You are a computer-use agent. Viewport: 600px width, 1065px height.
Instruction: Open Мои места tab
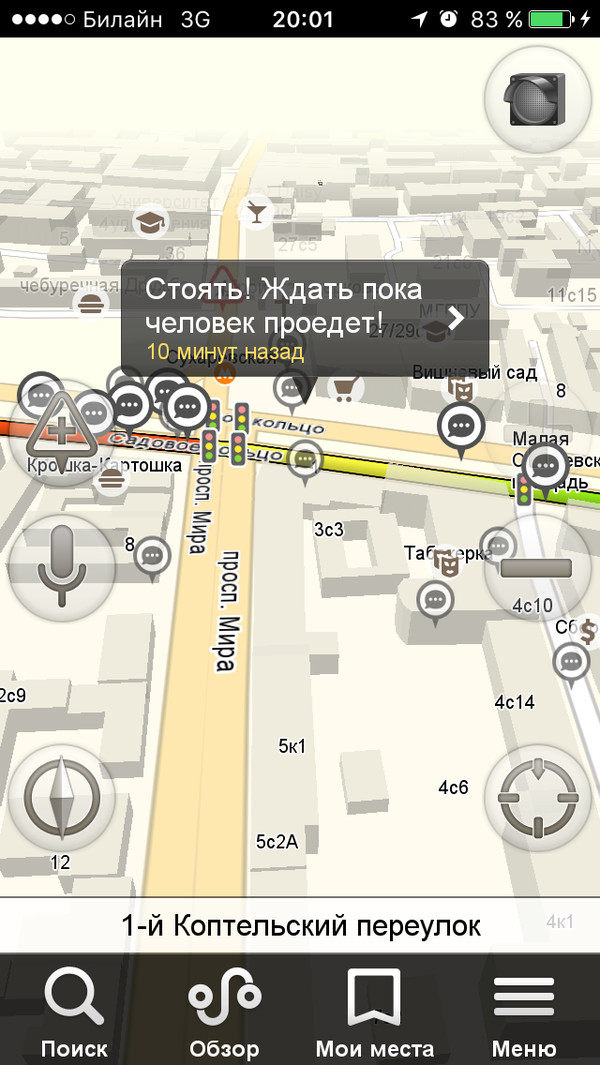(374, 1012)
